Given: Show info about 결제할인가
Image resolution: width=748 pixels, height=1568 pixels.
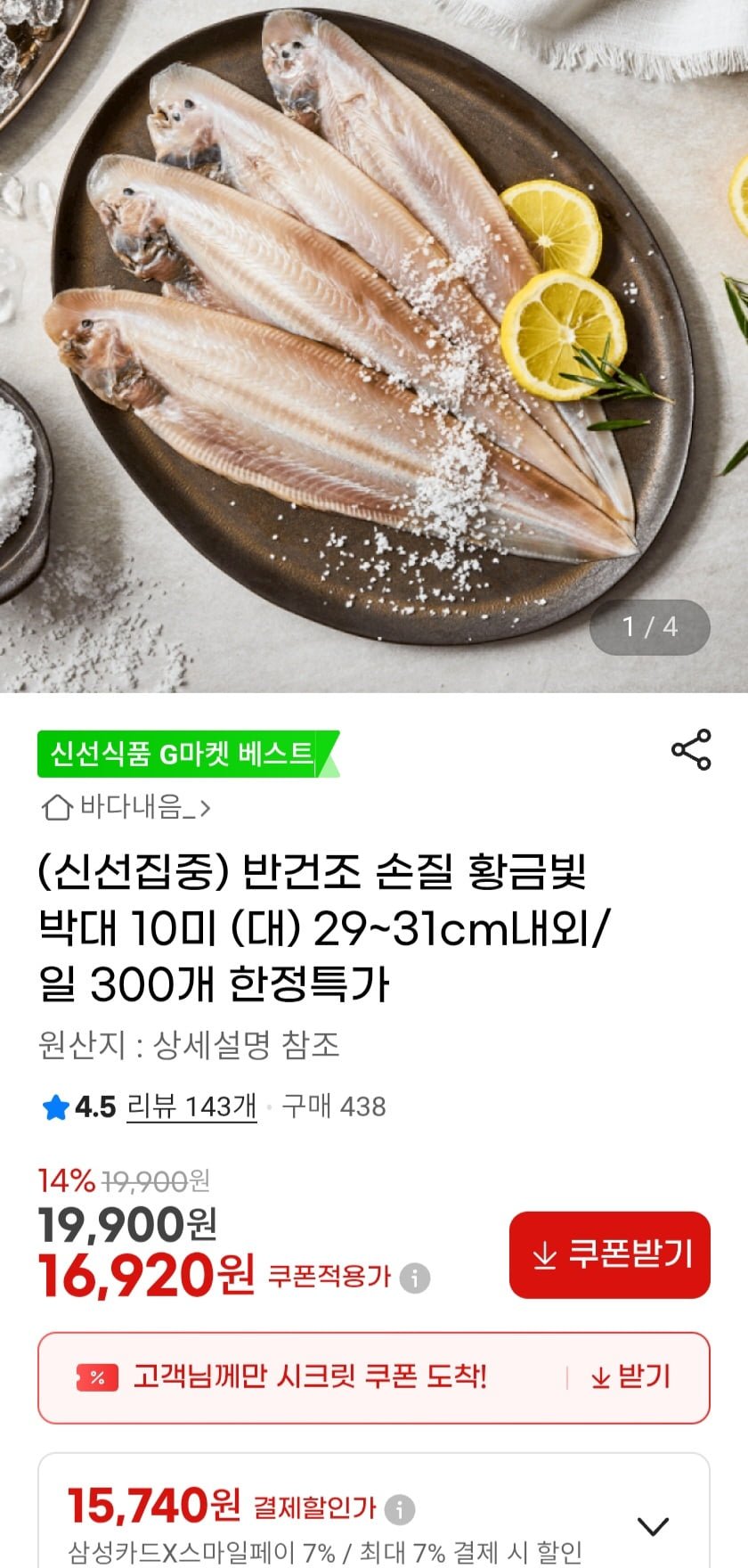Looking at the screenshot, I should click(400, 1508).
